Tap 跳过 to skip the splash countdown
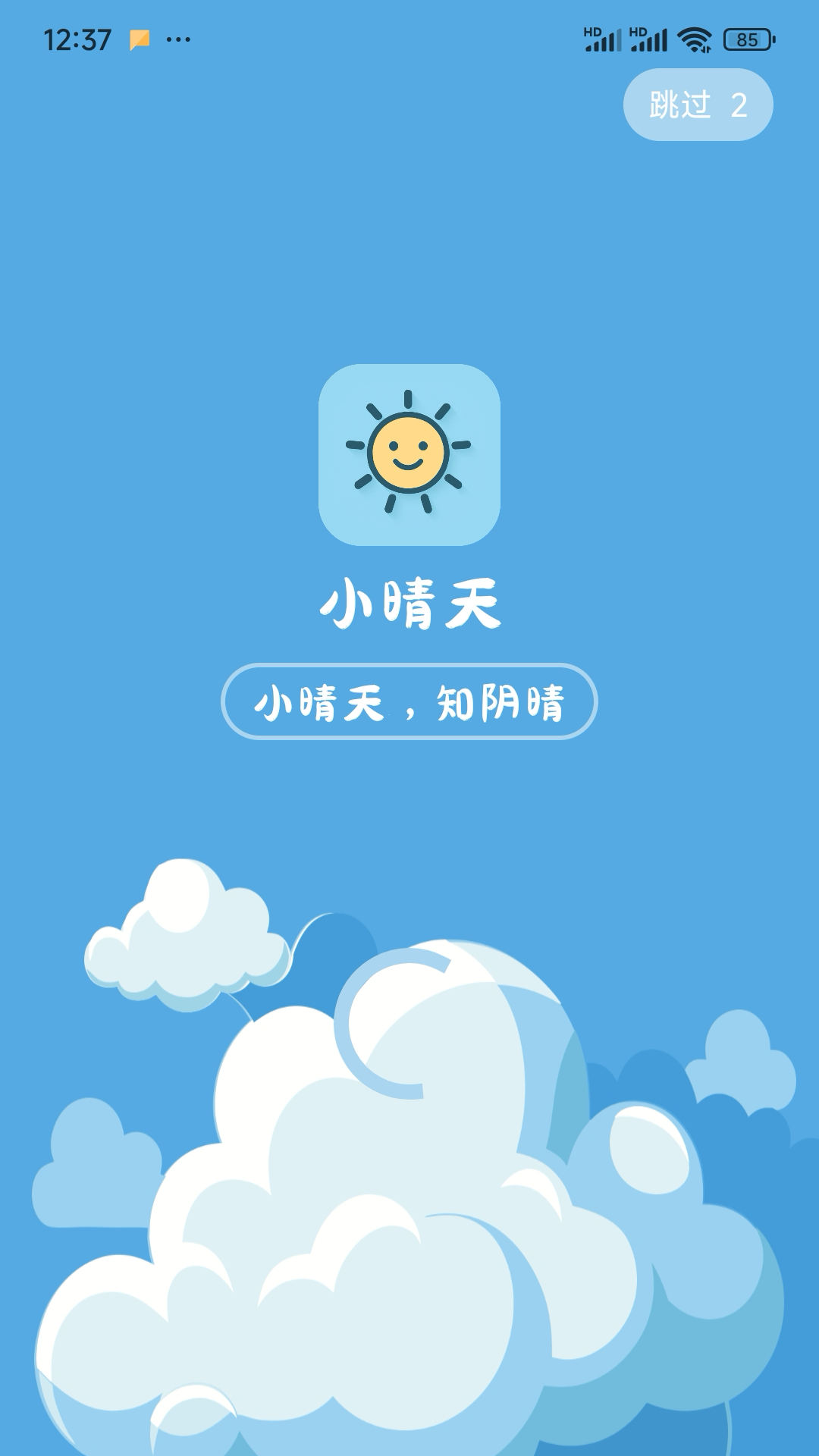This screenshot has width=819, height=1456. pos(679,104)
